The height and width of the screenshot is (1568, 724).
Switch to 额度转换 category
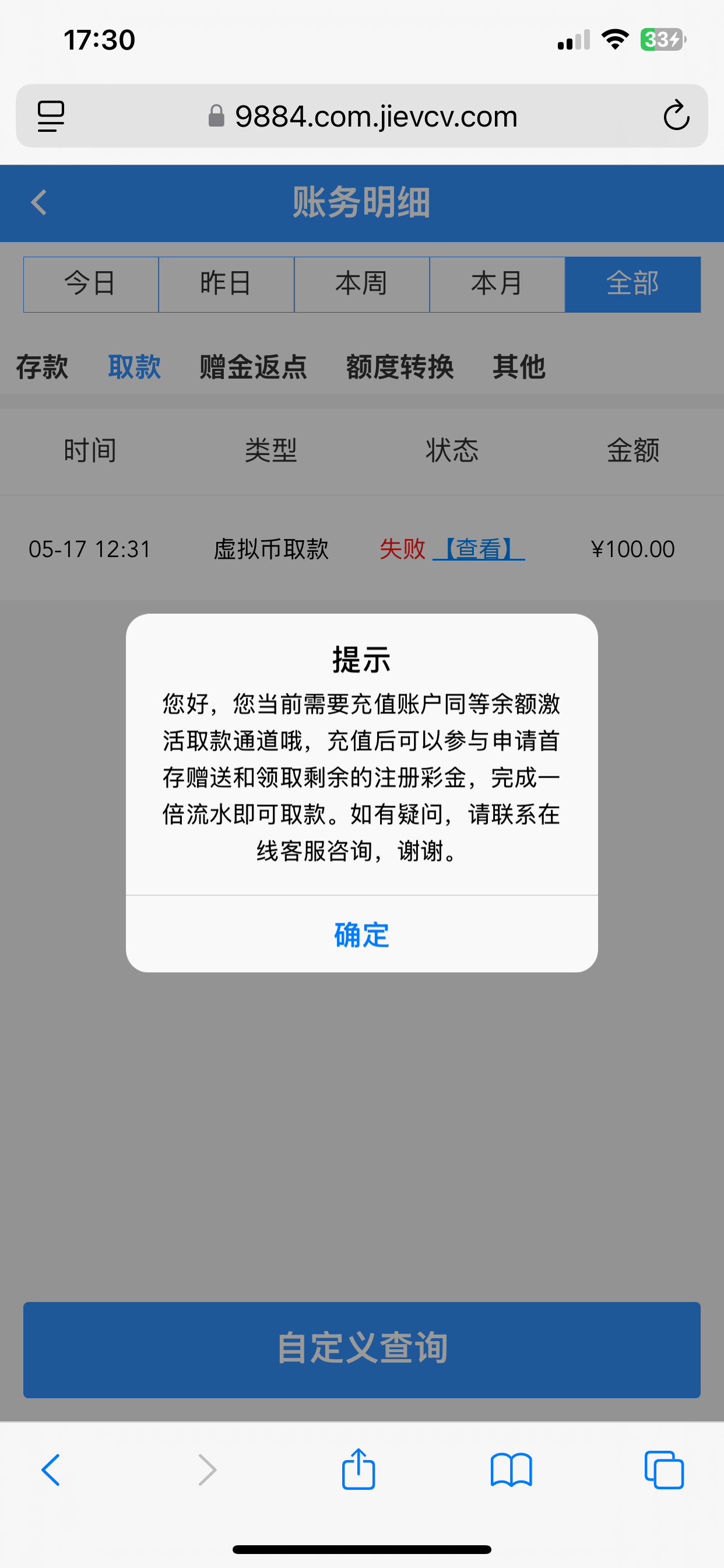pos(400,367)
